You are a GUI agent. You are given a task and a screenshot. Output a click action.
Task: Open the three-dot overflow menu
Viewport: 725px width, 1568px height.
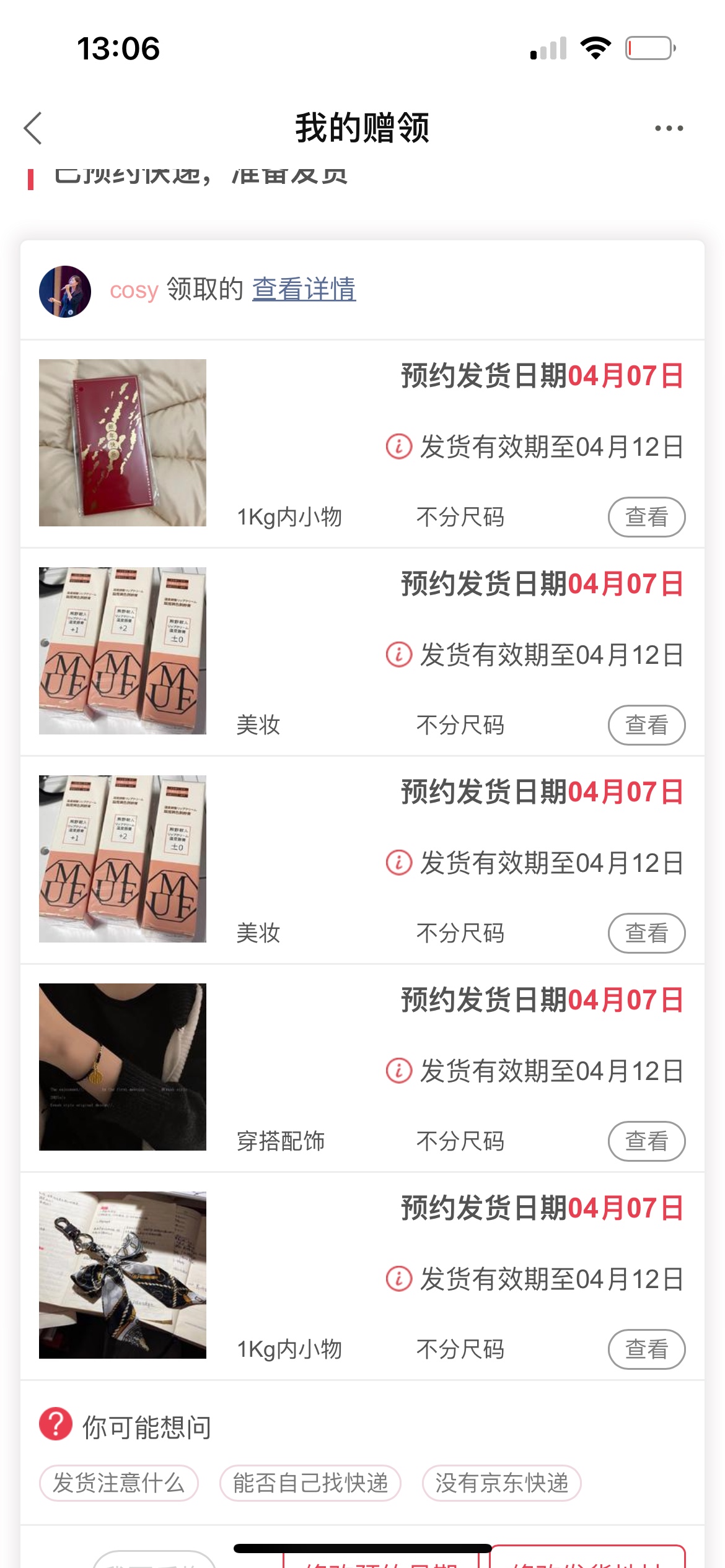click(669, 128)
